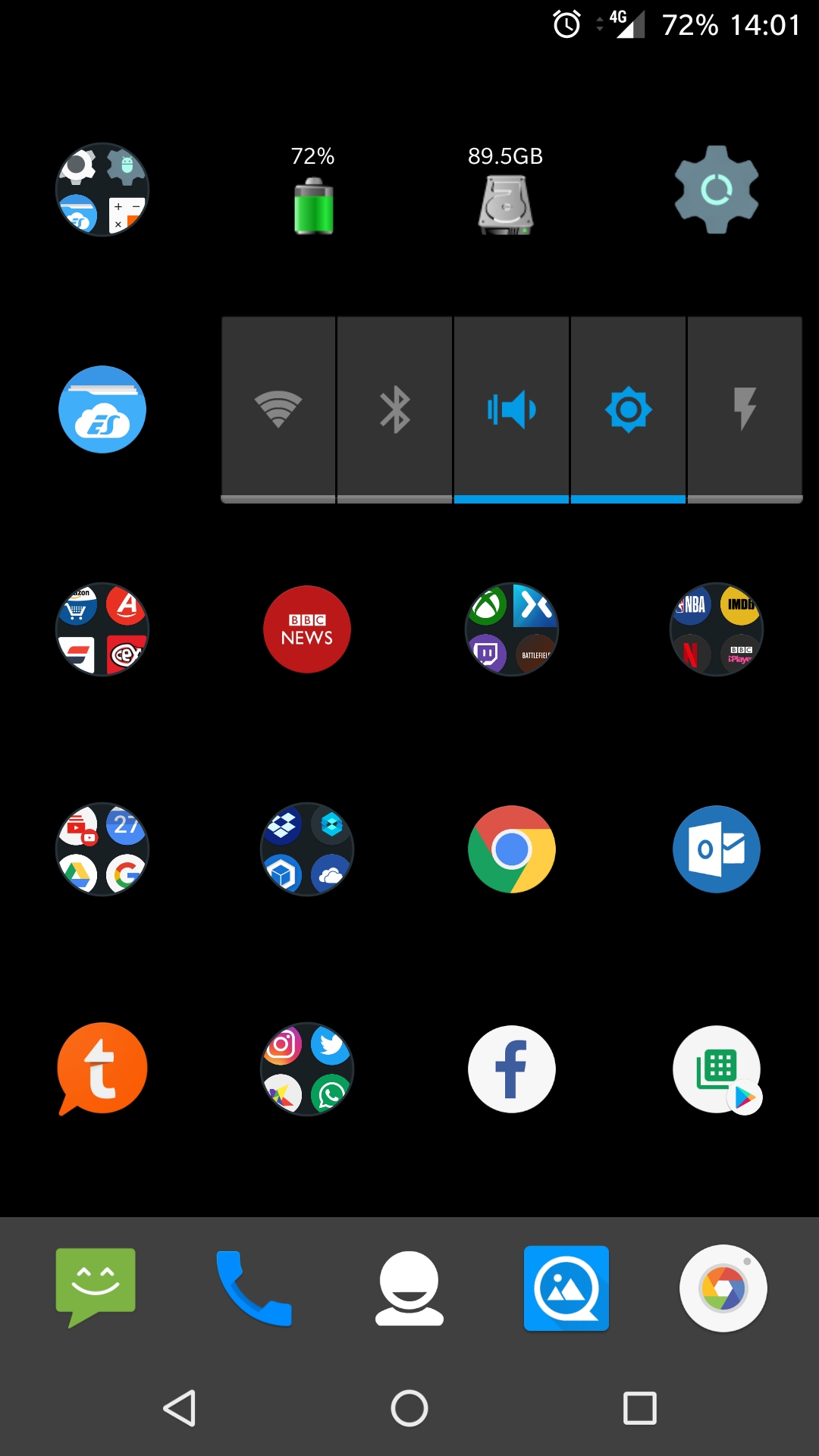The image size is (819, 1456).
Task: Launch the Google Camera app
Action: point(723,1288)
